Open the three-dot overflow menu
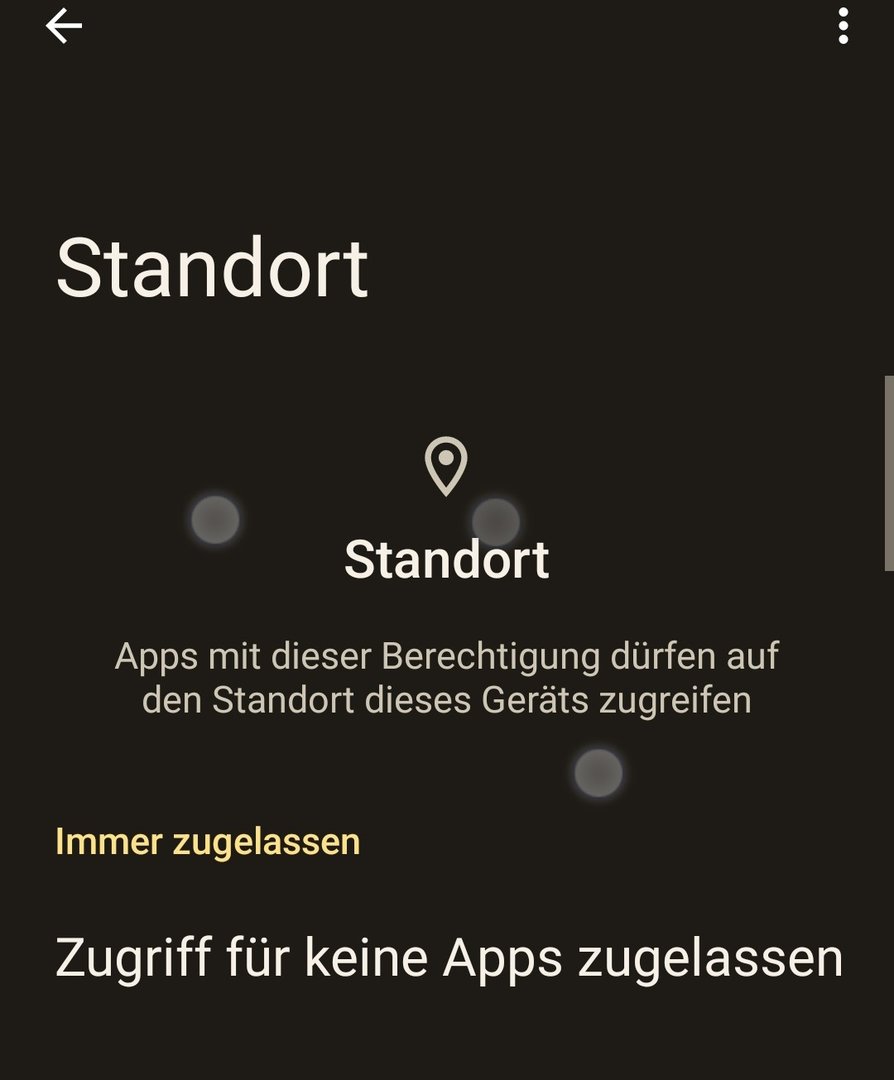The width and height of the screenshot is (894, 1080). pos(843,26)
